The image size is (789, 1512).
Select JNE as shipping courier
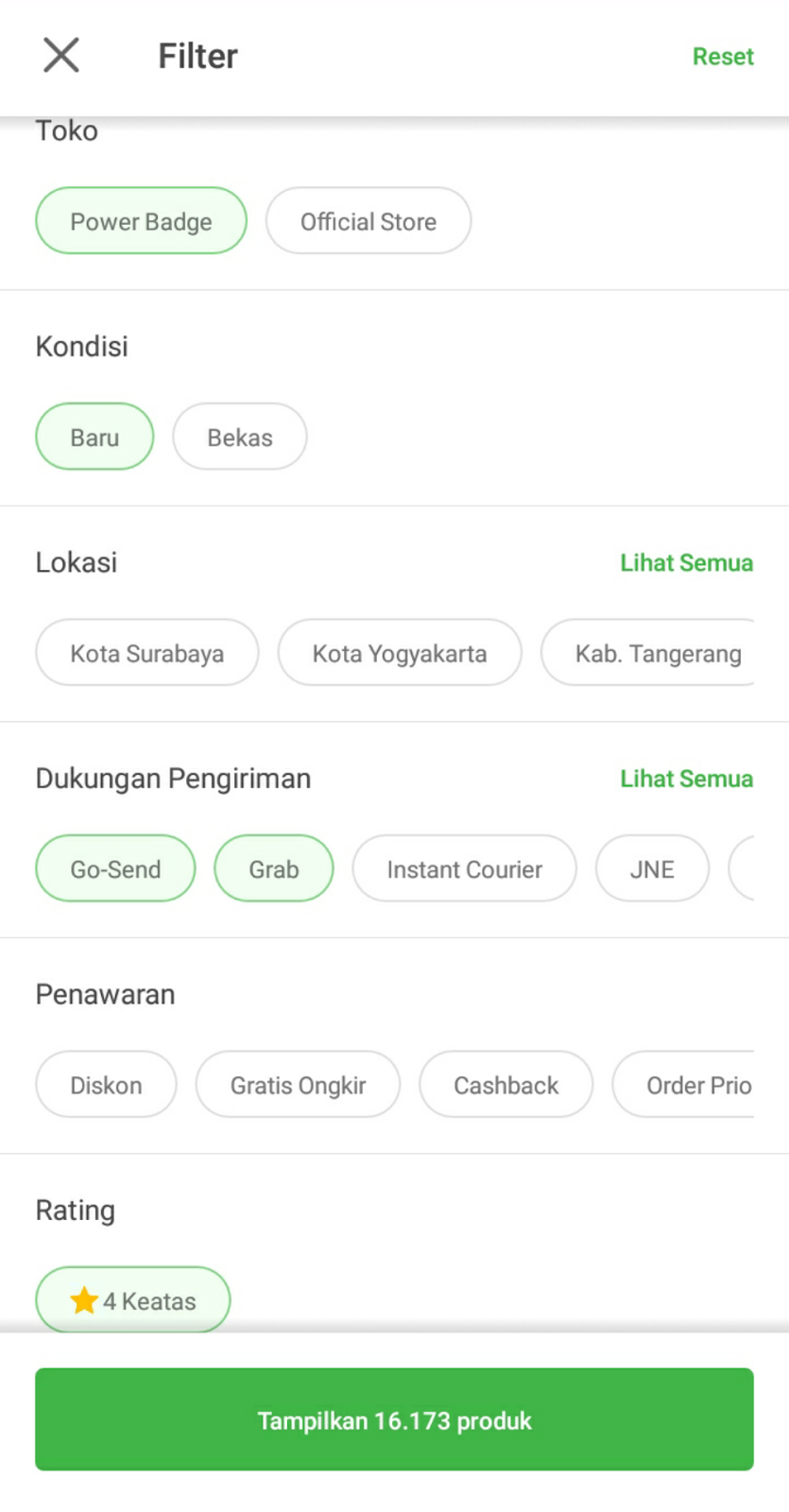652,868
